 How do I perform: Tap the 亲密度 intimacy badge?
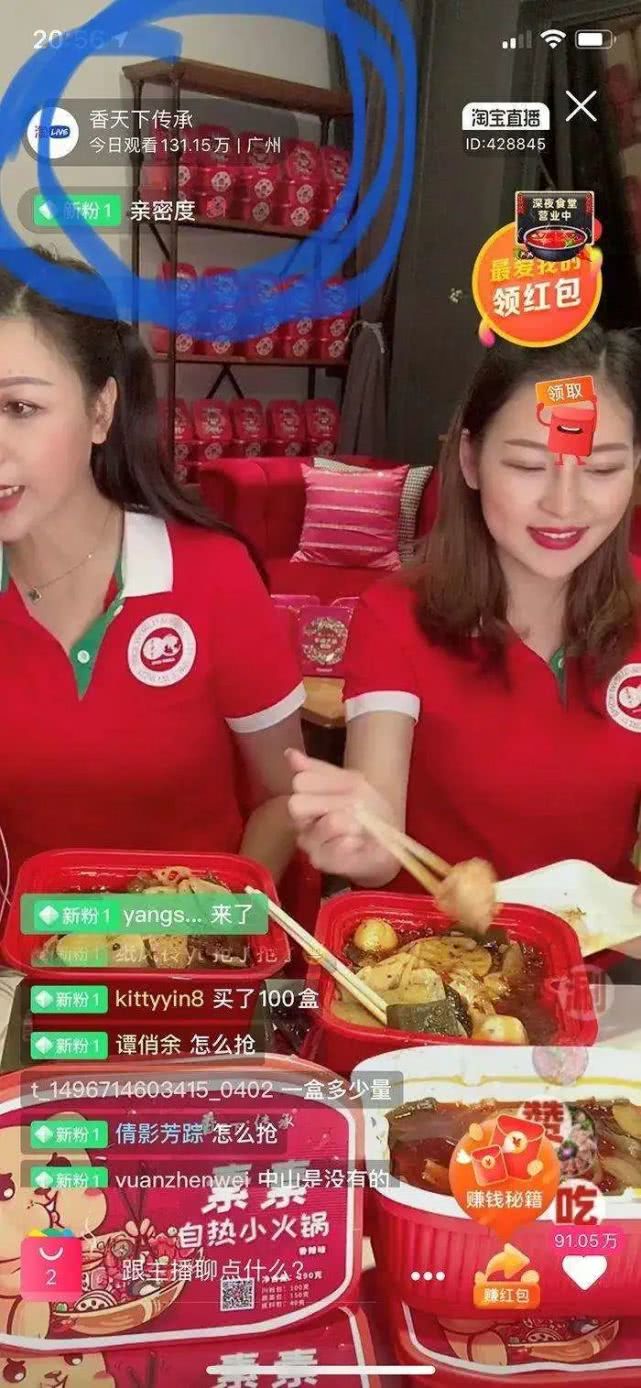[161, 211]
